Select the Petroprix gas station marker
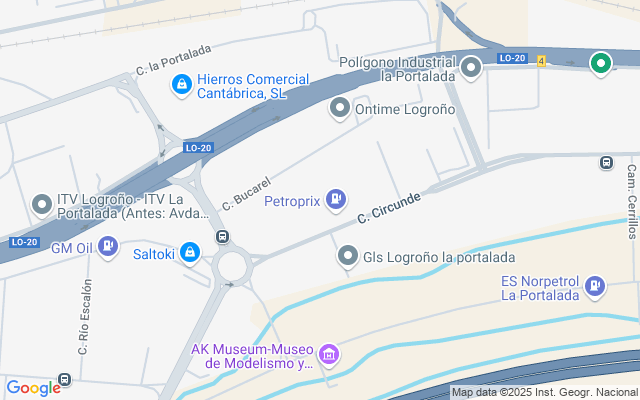Viewport: 640px width, 400px height. click(x=337, y=201)
